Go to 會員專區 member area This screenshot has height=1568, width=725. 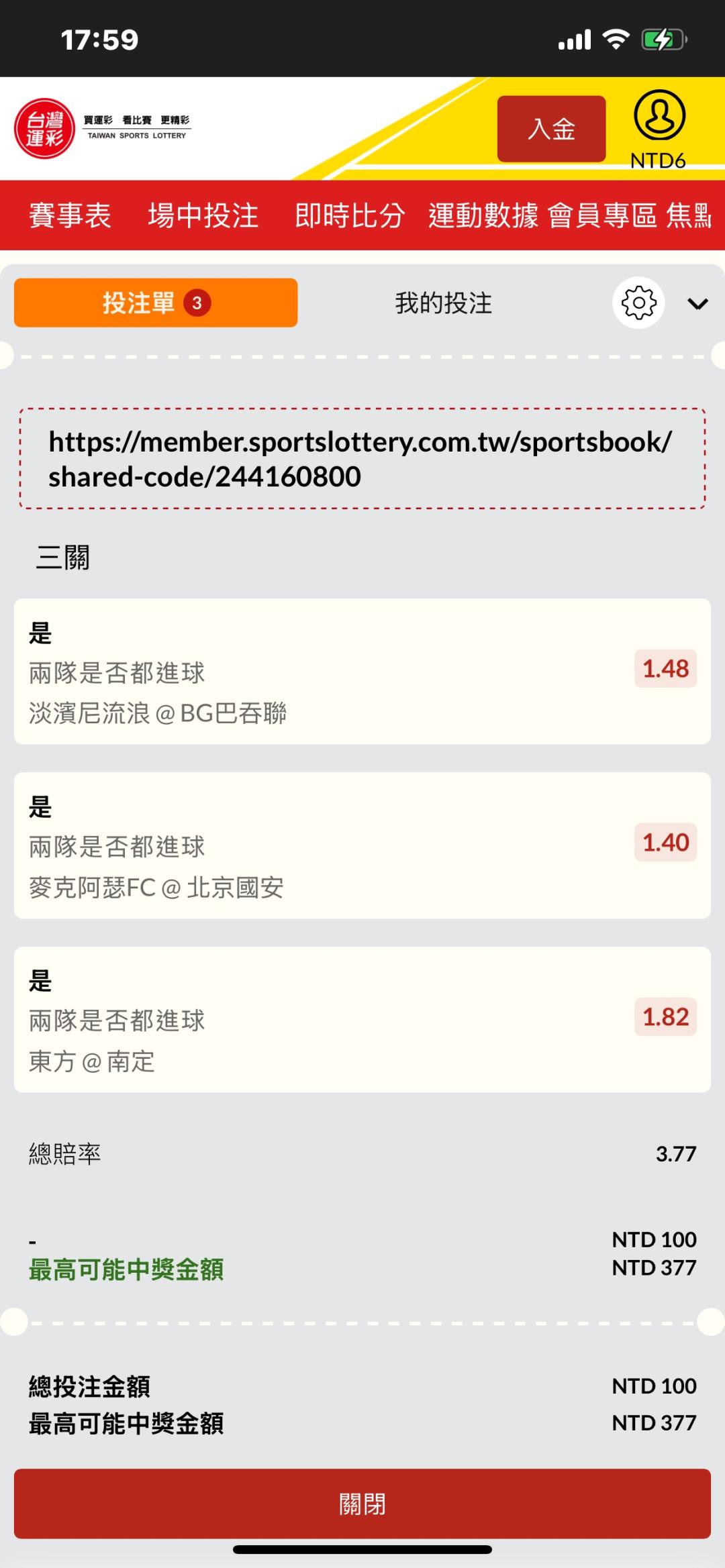click(x=602, y=215)
